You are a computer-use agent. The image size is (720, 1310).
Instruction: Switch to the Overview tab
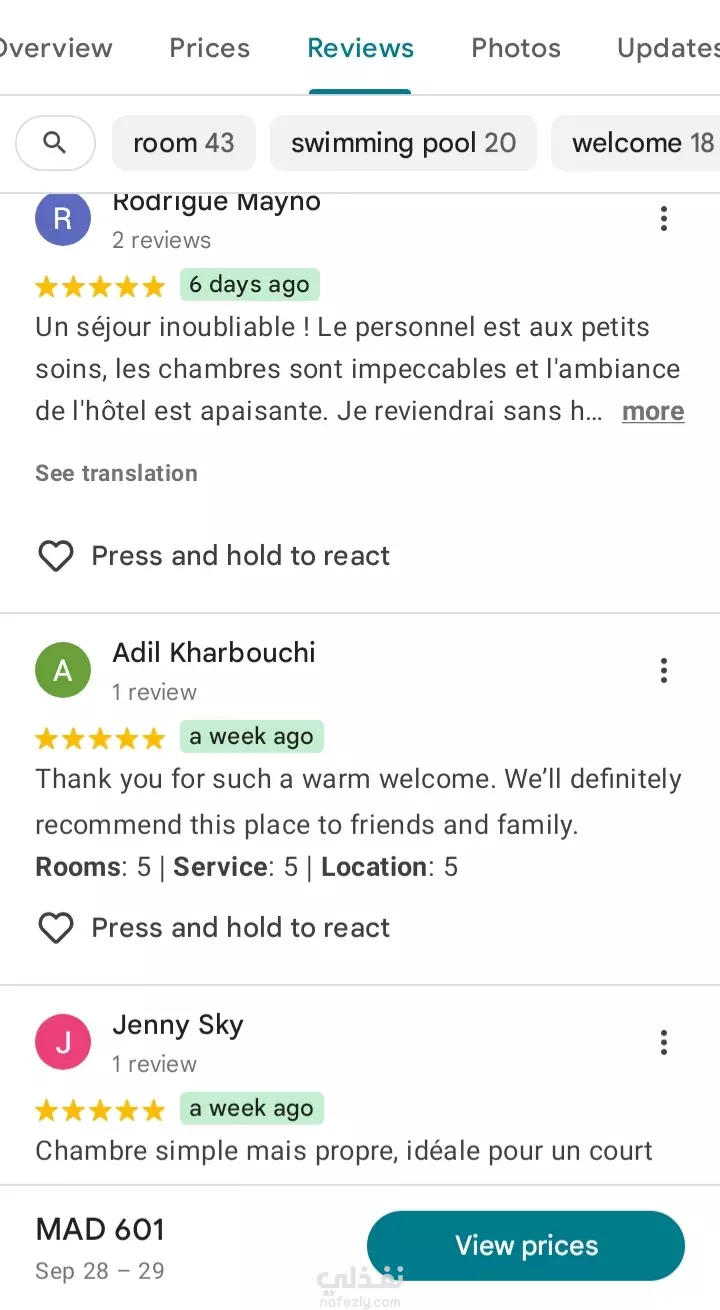click(55, 48)
